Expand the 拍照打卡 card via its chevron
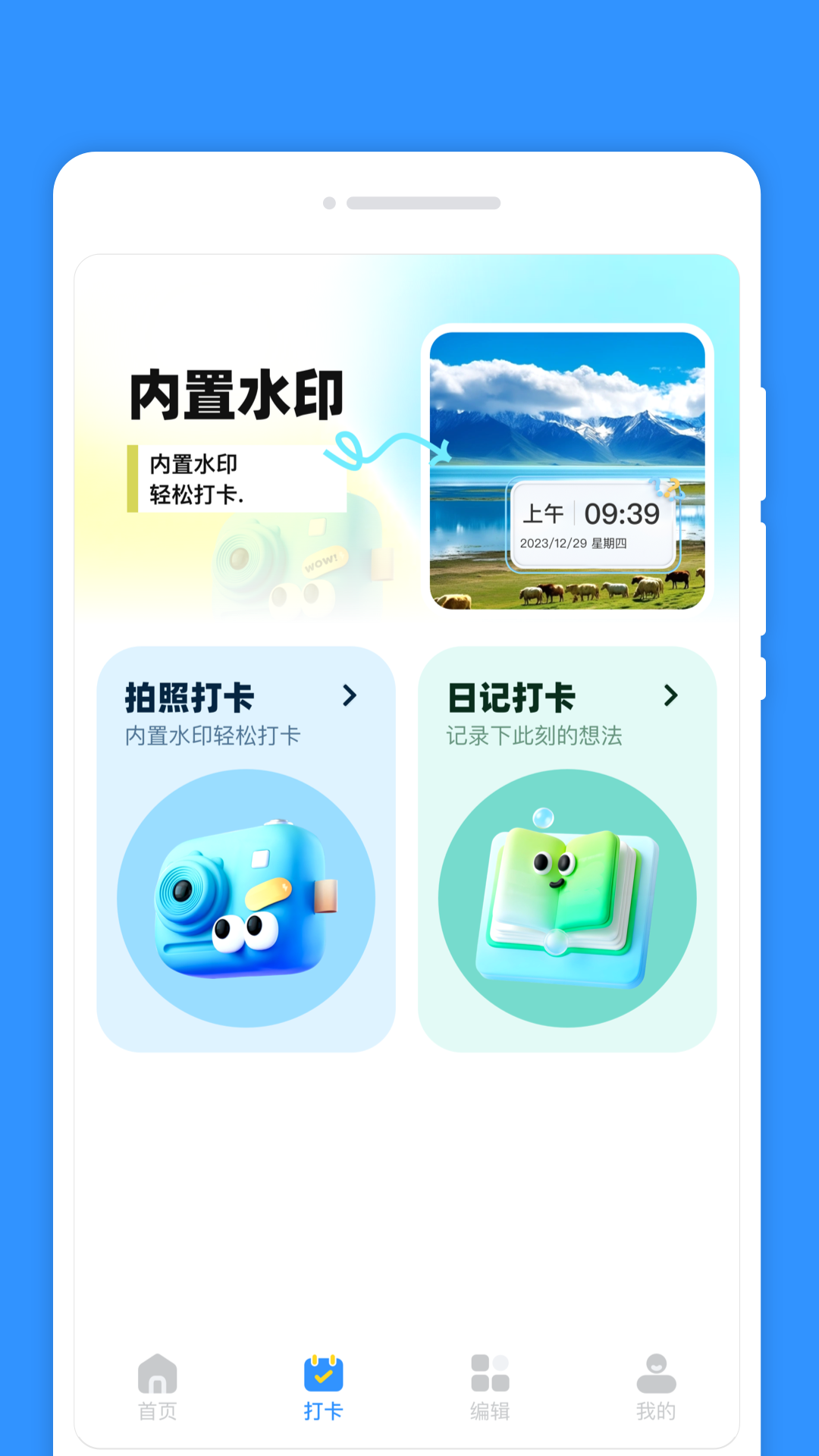Viewport: 819px width, 1456px height. point(350,696)
